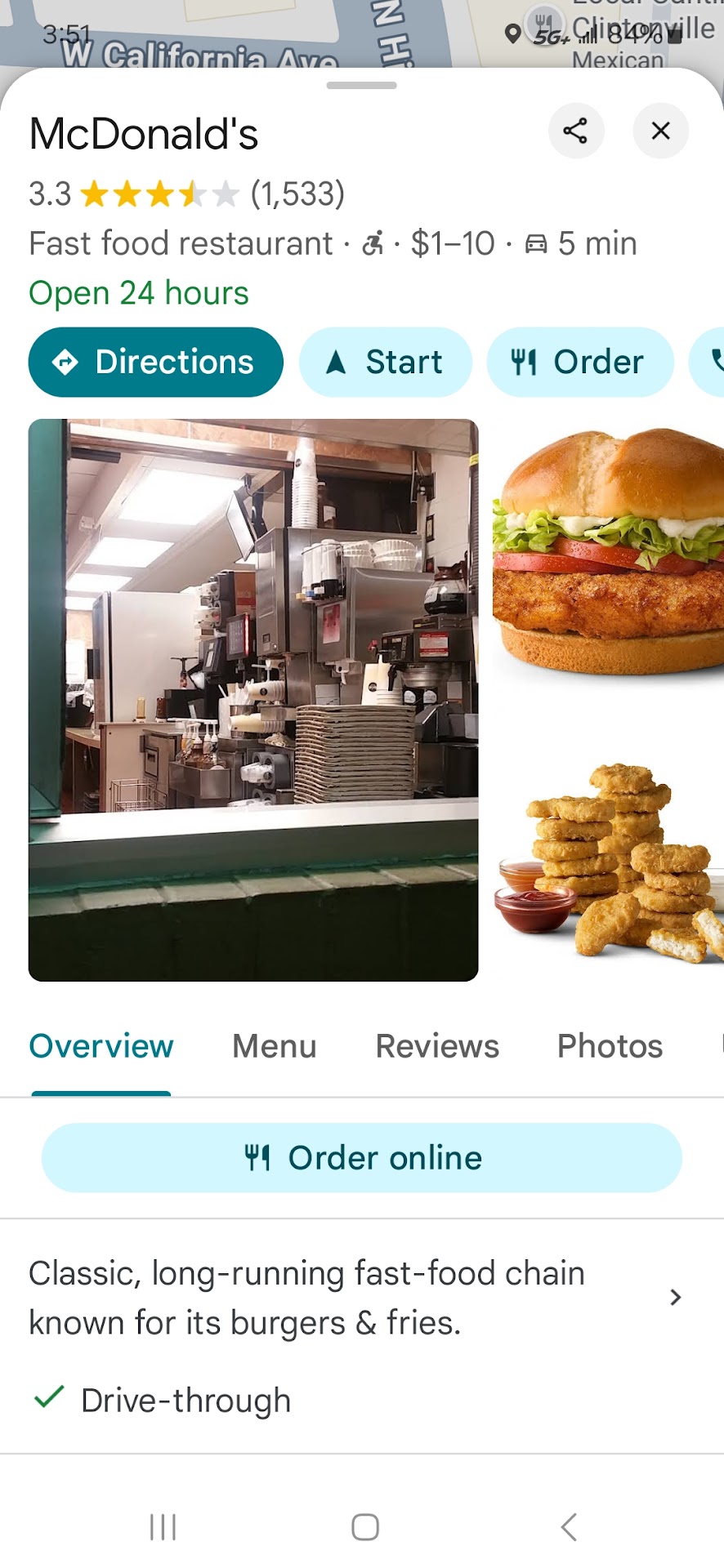724x1568 pixels.
Task: Get directions to McDonald's
Action: click(x=155, y=362)
